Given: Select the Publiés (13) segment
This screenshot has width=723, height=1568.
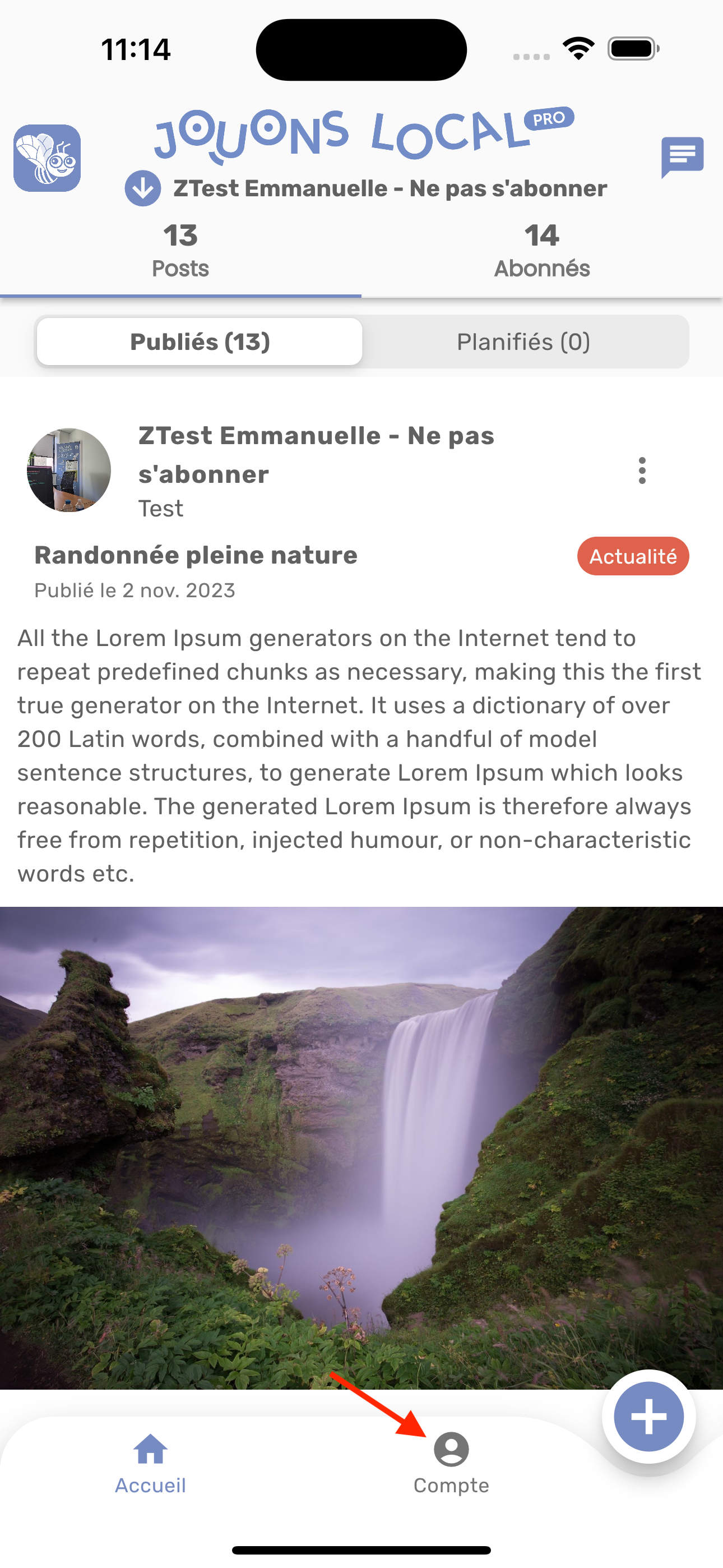Looking at the screenshot, I should tap(200, 342).
